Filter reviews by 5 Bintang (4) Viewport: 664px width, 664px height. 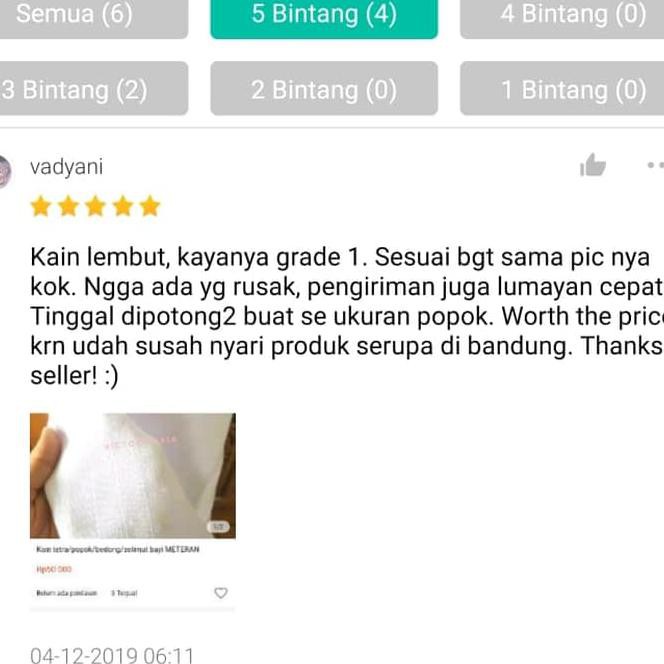(323, 17)
